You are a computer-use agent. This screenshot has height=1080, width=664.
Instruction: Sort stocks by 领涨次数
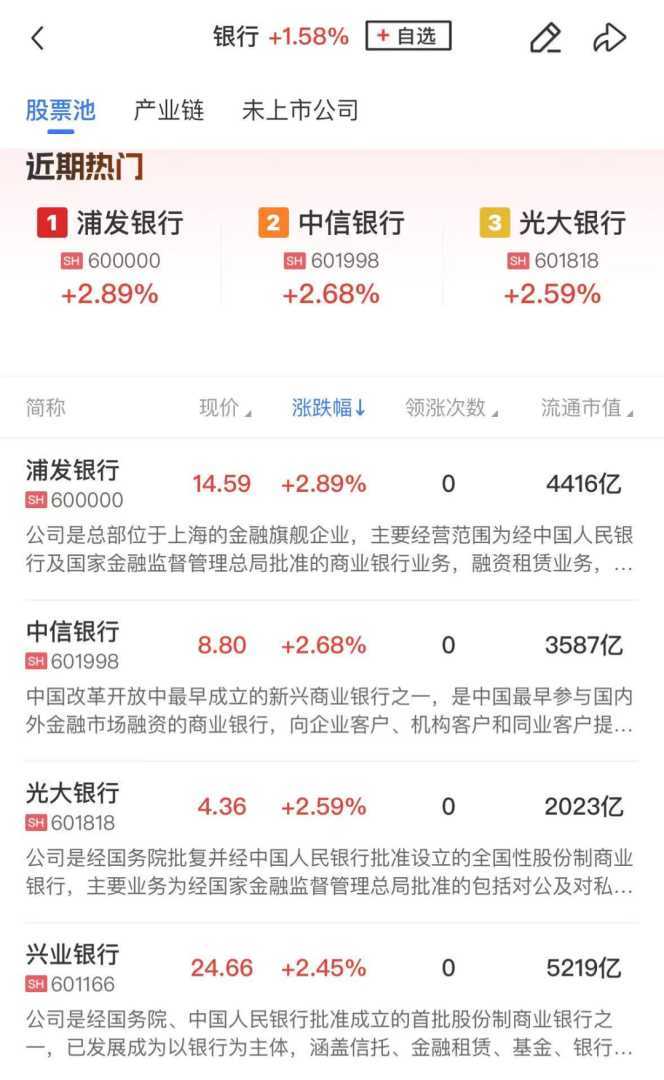tap(451, 408)
